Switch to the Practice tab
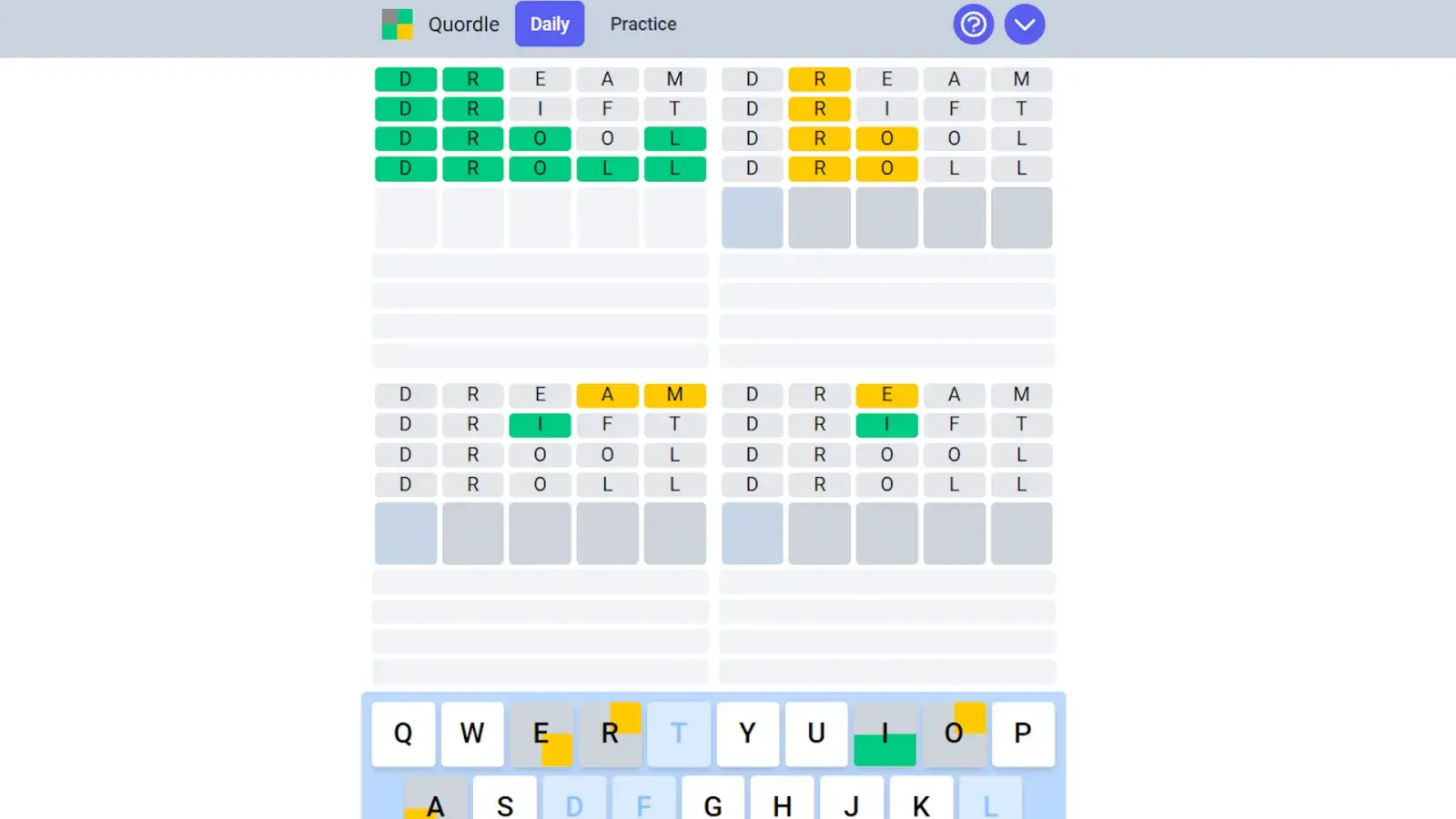This screenshot has width=1456, height=819. (x=643, y=25)
